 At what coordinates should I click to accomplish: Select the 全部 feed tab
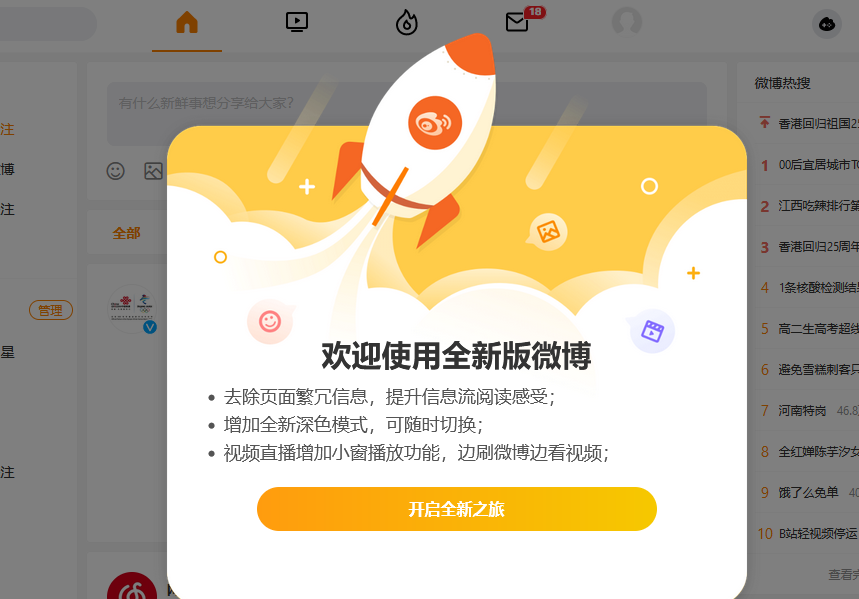[126, 233]
